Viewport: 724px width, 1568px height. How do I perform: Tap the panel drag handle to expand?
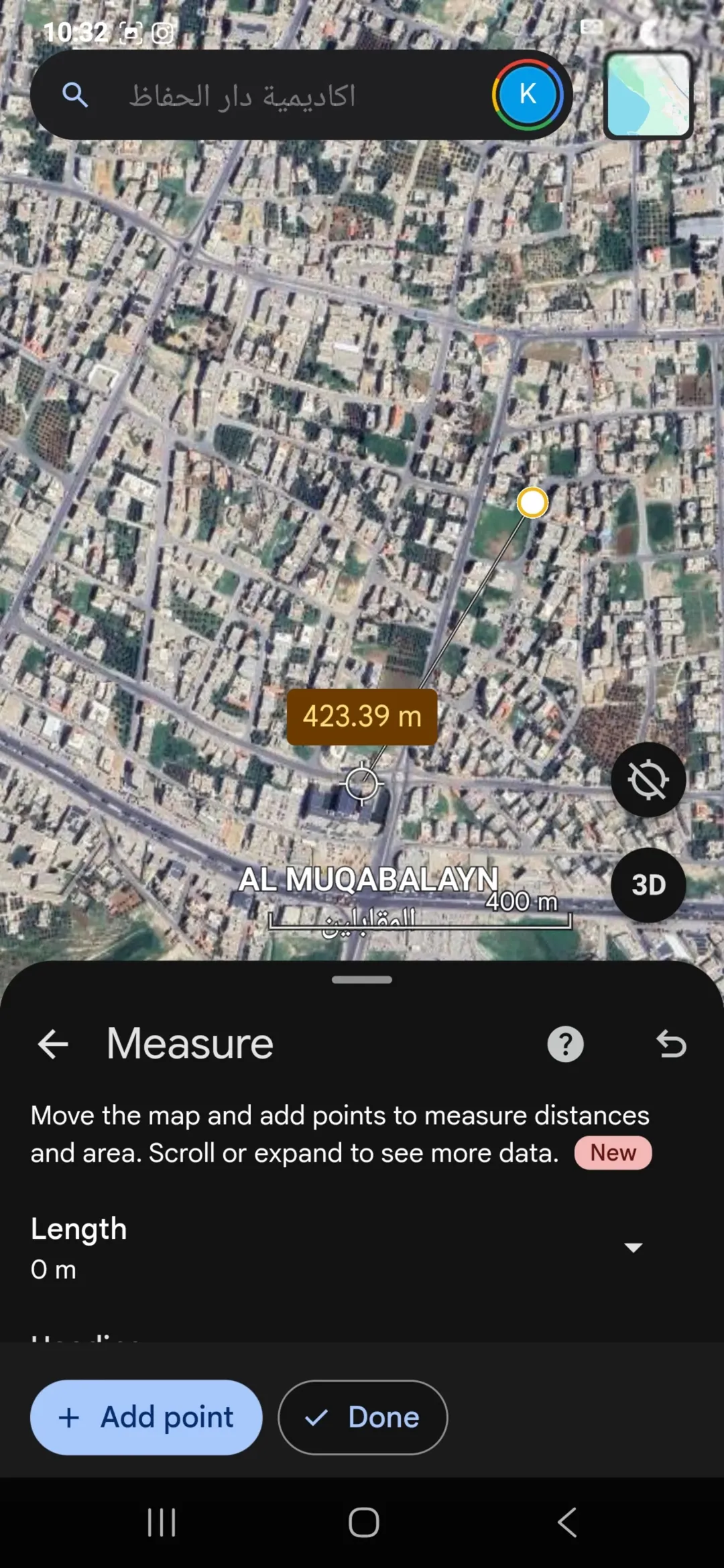362,979
